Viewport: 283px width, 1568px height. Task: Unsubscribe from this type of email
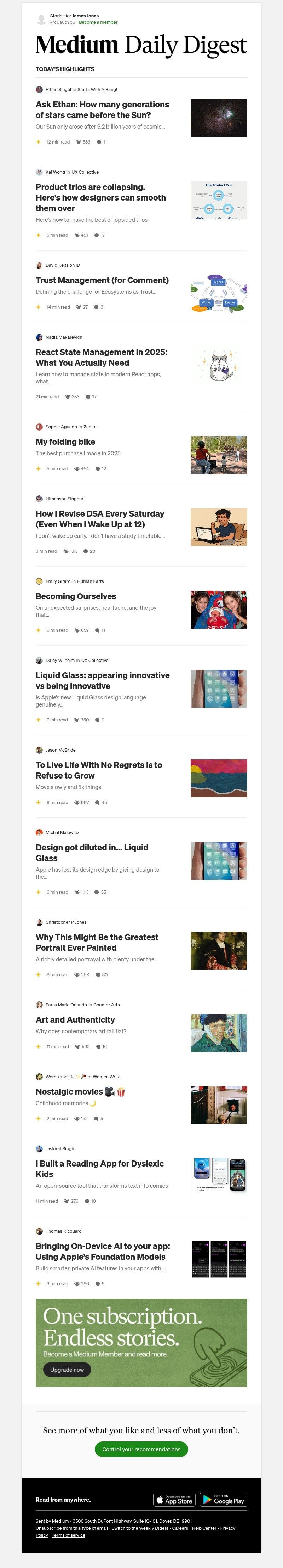click(48, 1528)
